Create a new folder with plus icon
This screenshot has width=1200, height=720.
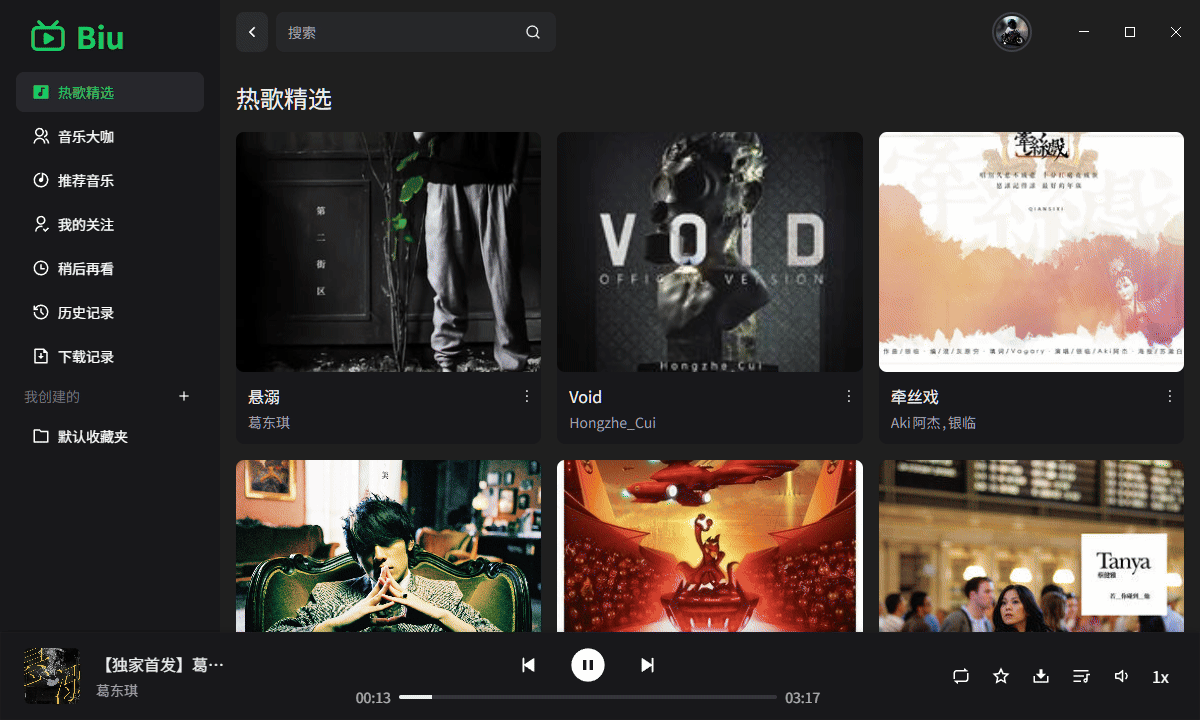point(184,397)
